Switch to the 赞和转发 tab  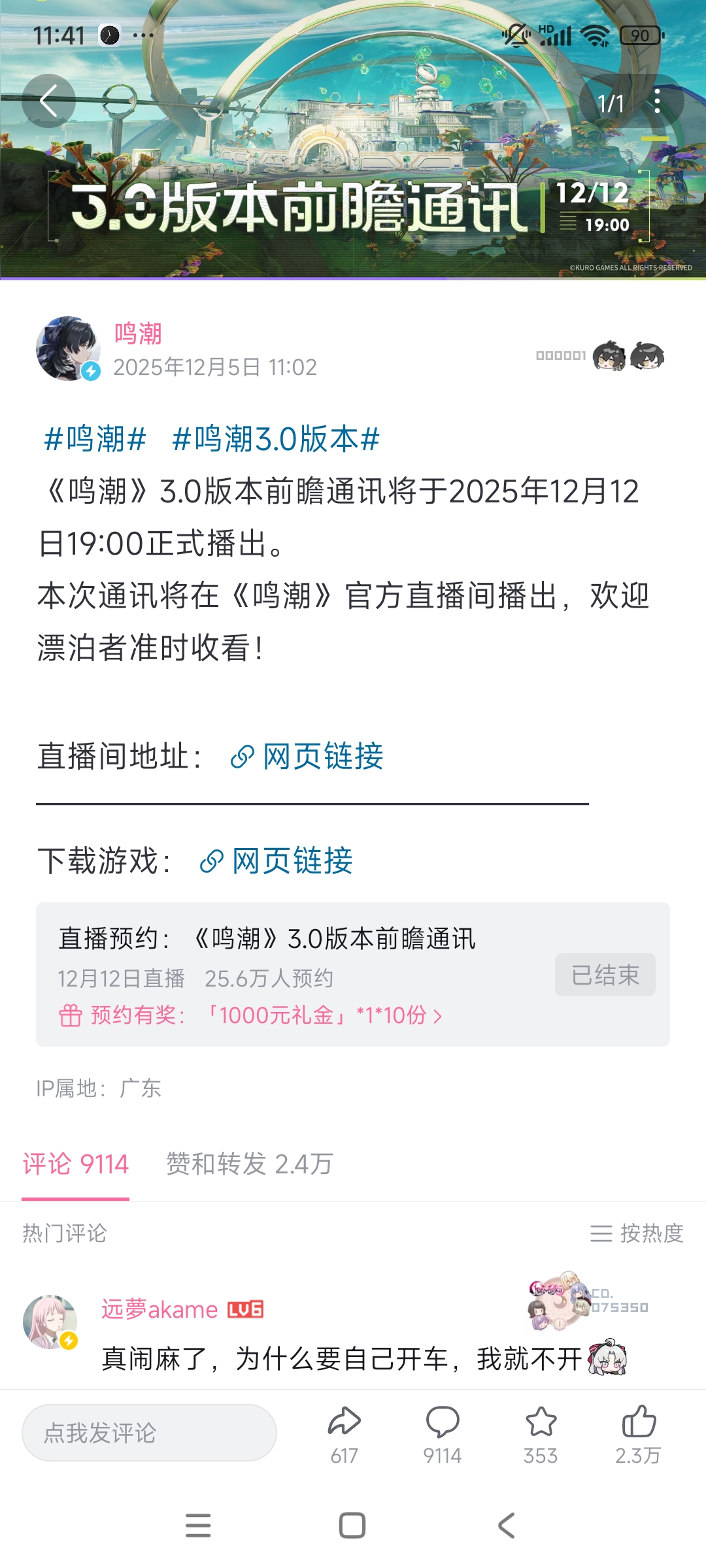(249, 1164)
